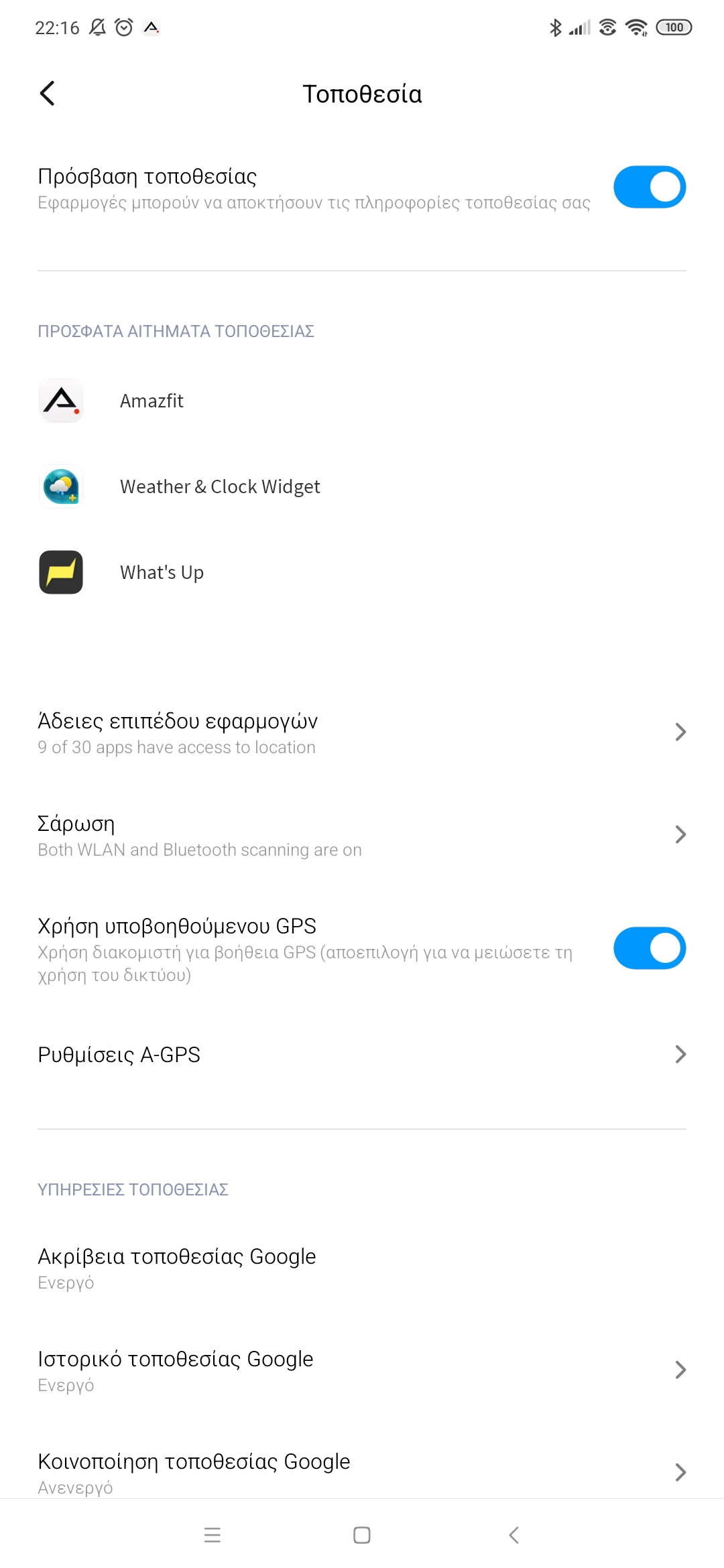Disable Χρήση υποβοηθούμενου GPS toggle
This screenshot has width=724, height=1568.
[x=649, y=948]
